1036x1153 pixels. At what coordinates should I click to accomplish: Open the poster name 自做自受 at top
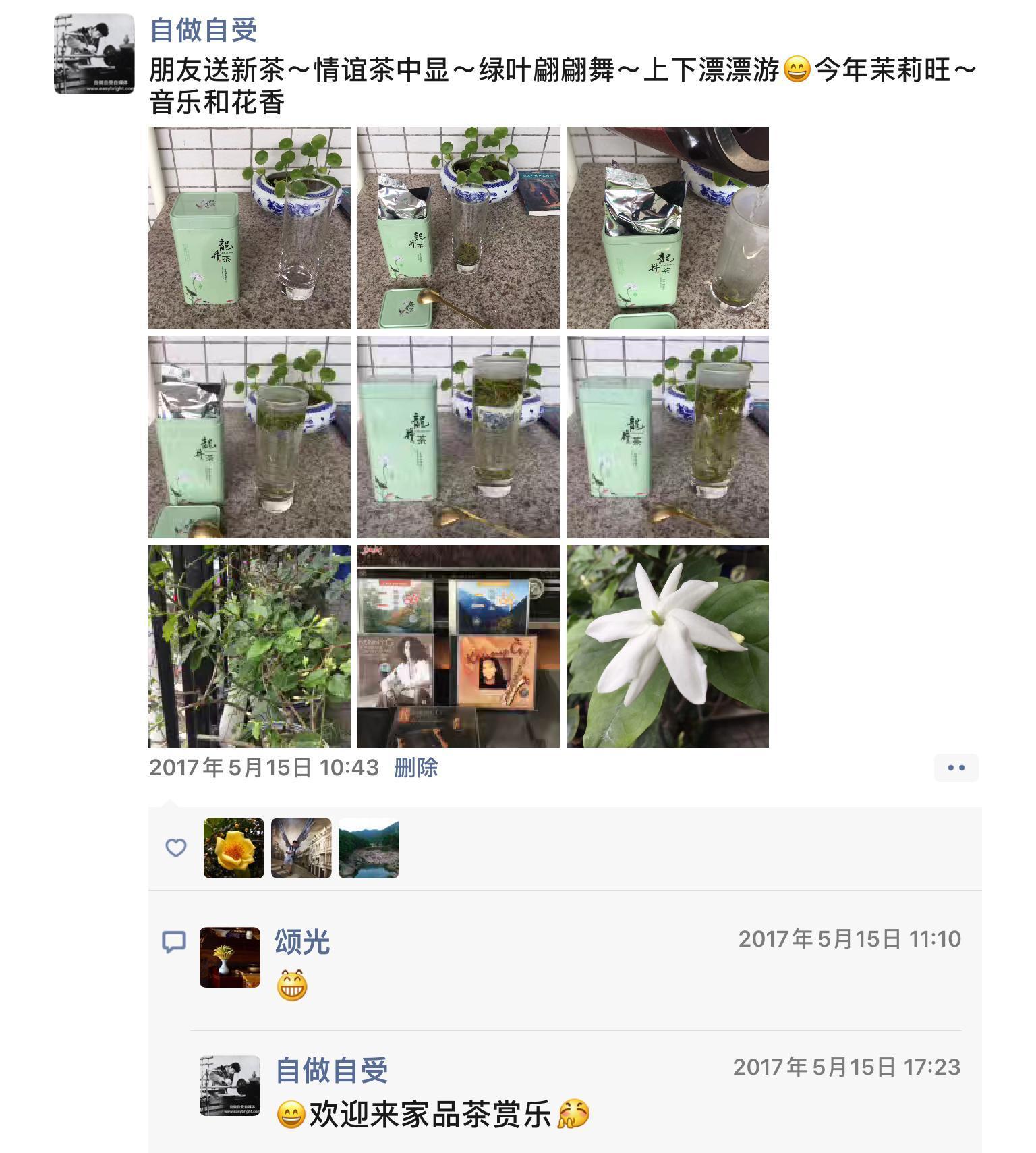(203, 30)
